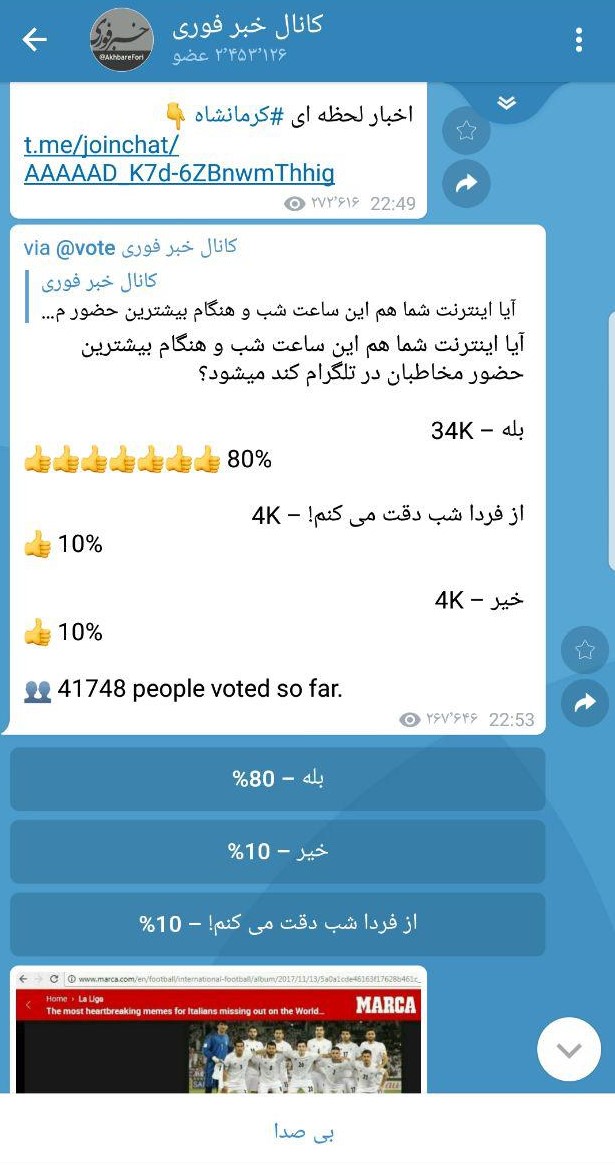
Task: Vote بله in the poll
Action: point(278,779)
